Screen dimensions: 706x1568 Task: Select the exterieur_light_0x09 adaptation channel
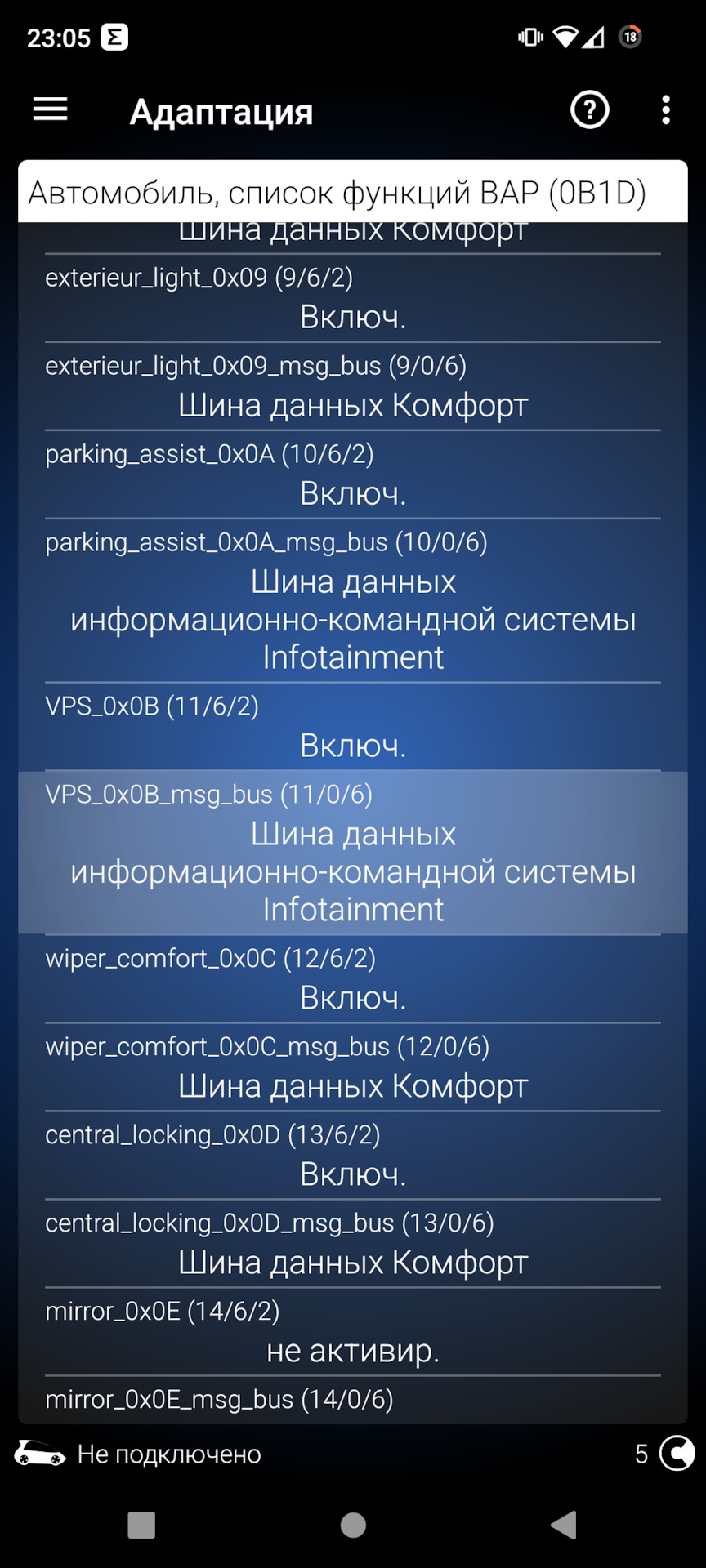click(199, 278)
